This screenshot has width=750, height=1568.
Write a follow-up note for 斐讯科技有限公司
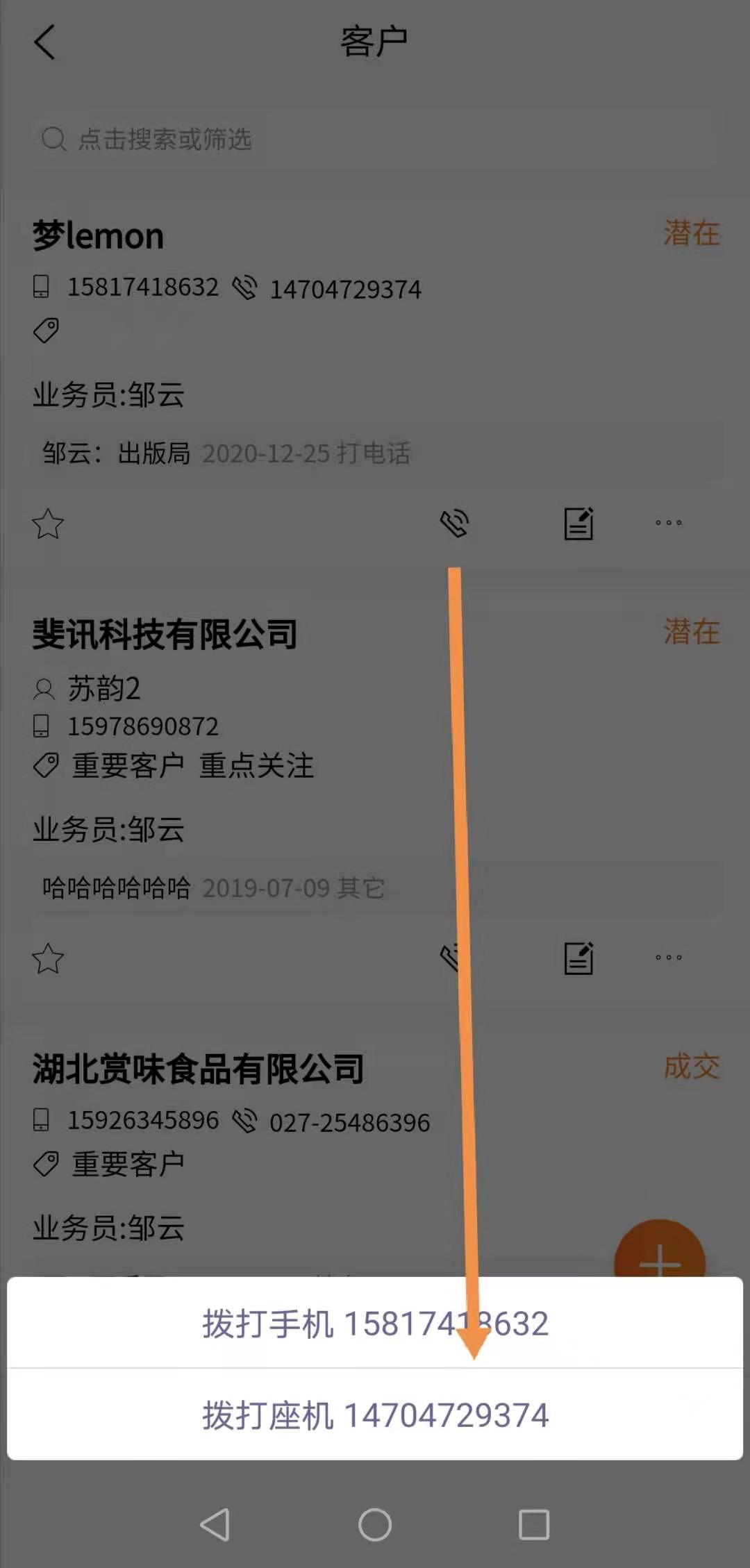tap(578, 958)
